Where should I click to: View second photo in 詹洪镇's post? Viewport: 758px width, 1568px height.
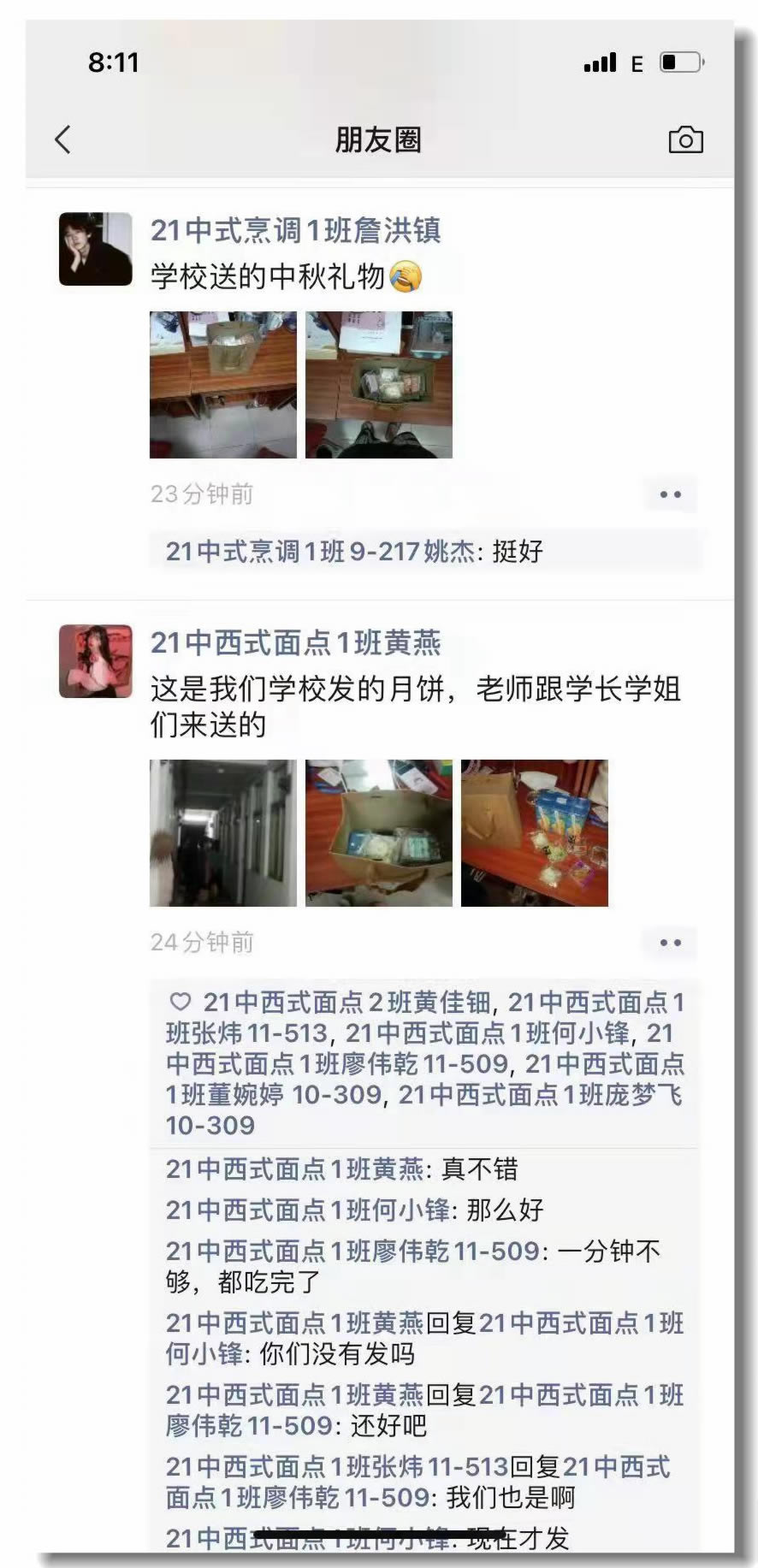point(378,385)
